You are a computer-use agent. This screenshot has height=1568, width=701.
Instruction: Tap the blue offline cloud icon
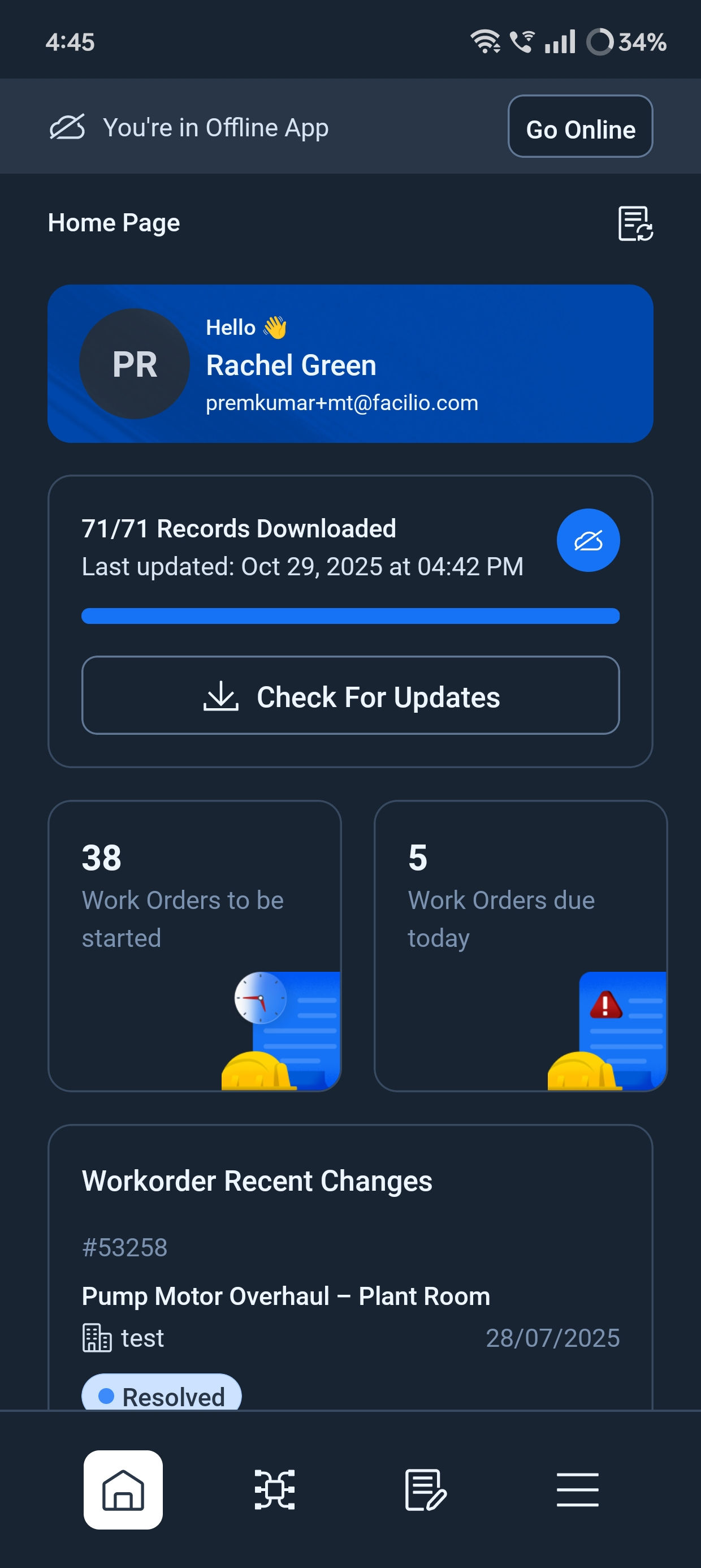(588, 540)
